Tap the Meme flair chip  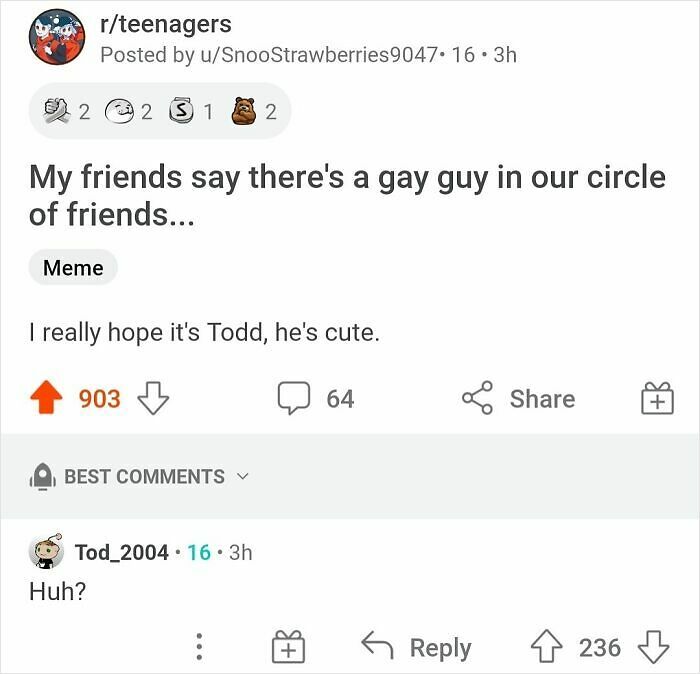[73, 268]
